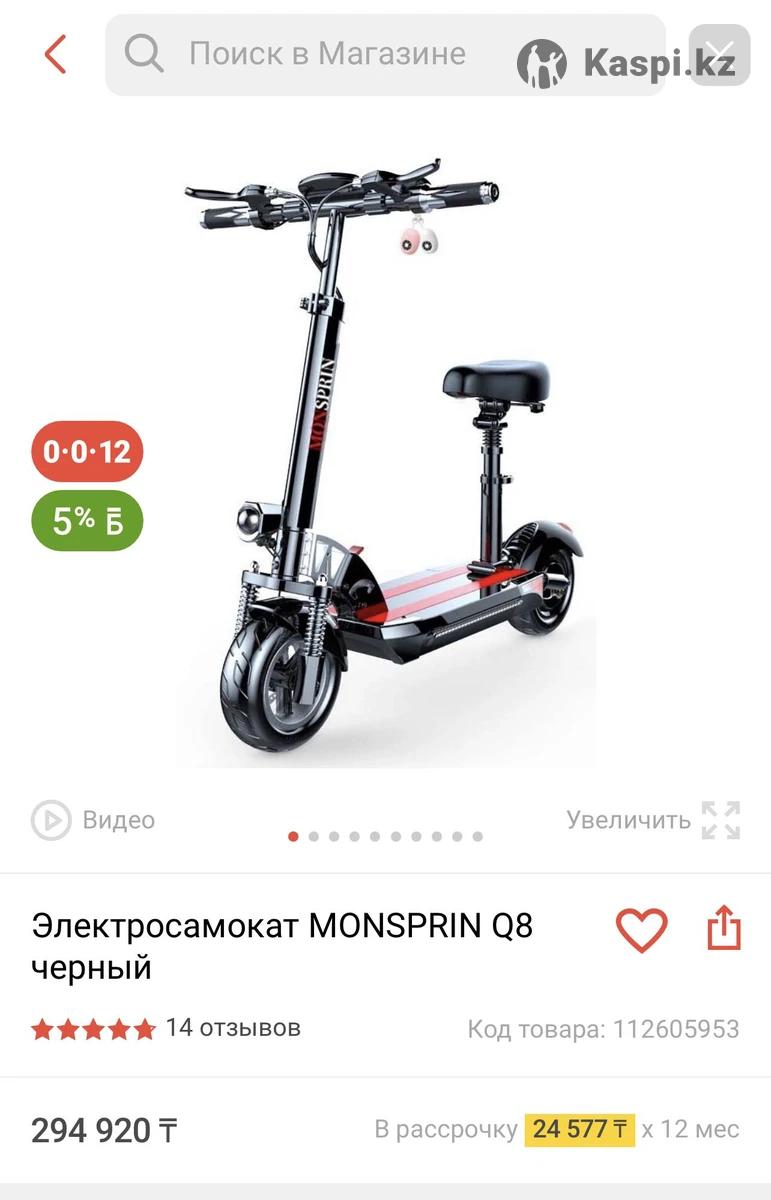Share this product
771x1200 pixels.
(x=724, y=929)
